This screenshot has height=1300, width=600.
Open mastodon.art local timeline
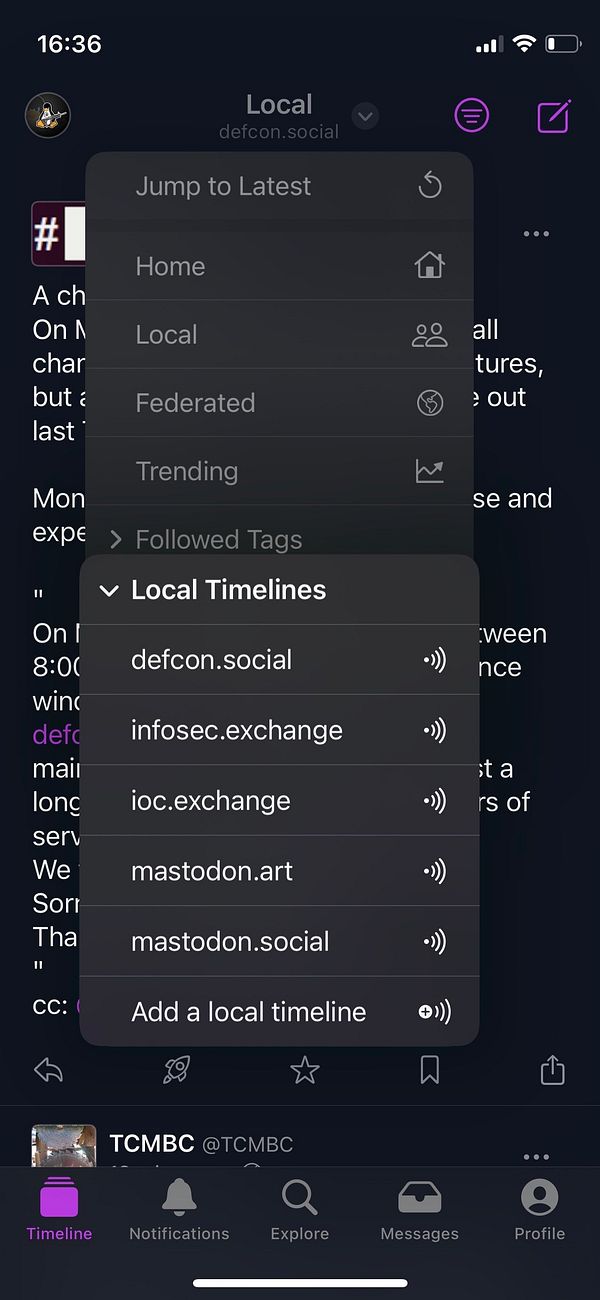pos(279,871)
